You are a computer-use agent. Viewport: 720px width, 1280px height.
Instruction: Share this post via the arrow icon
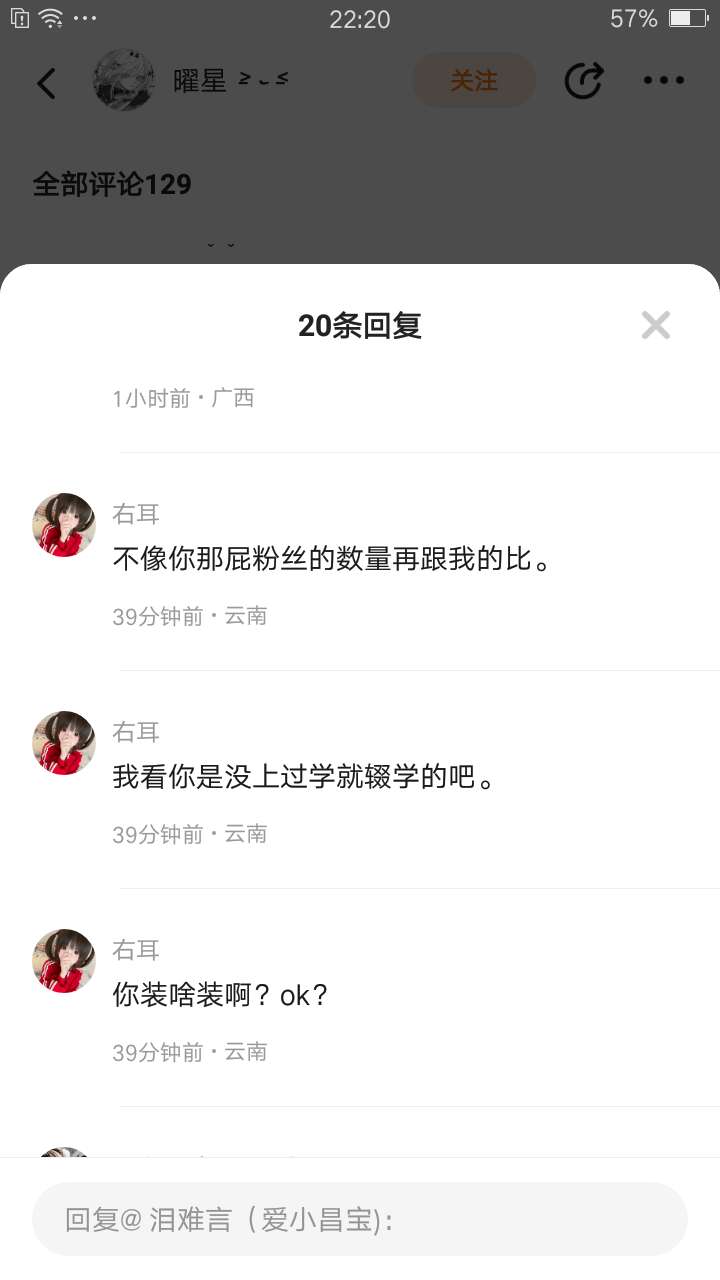pyautogui.click(x=583, y=81)
